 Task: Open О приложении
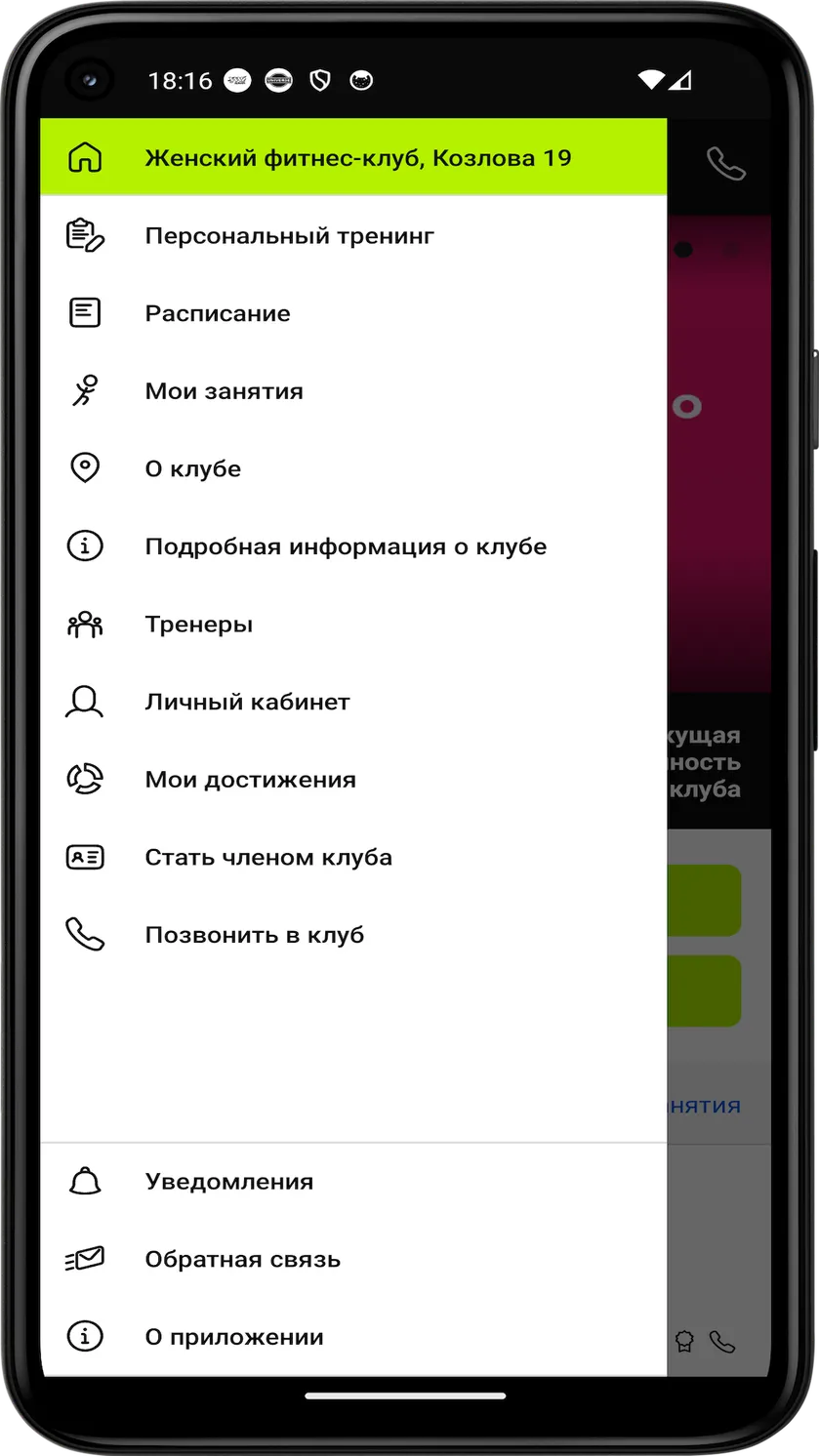click(353, 1337)
